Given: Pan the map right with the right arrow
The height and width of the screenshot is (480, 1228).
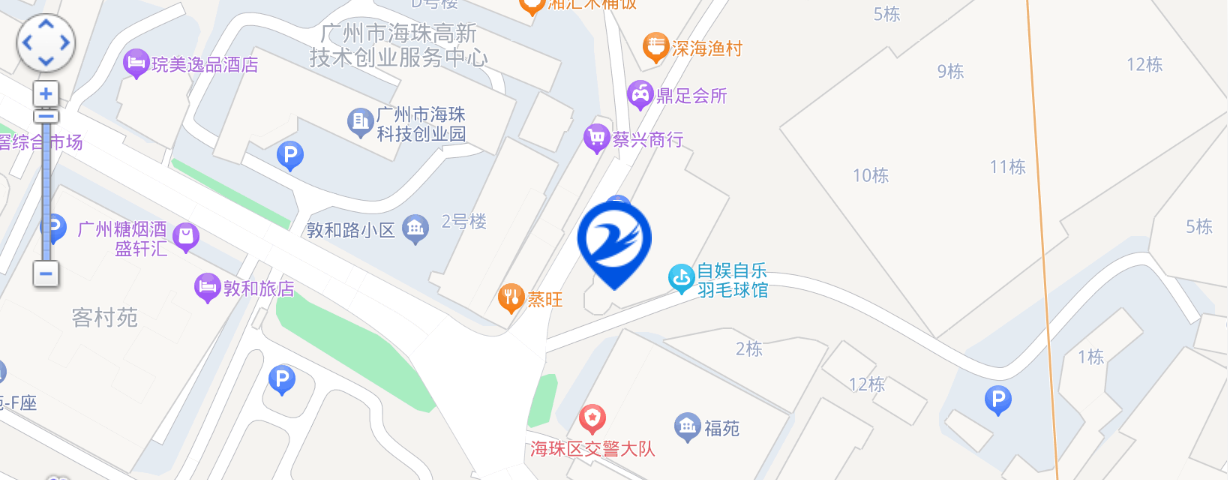Looking at the screenshot, I should [64, 44].
